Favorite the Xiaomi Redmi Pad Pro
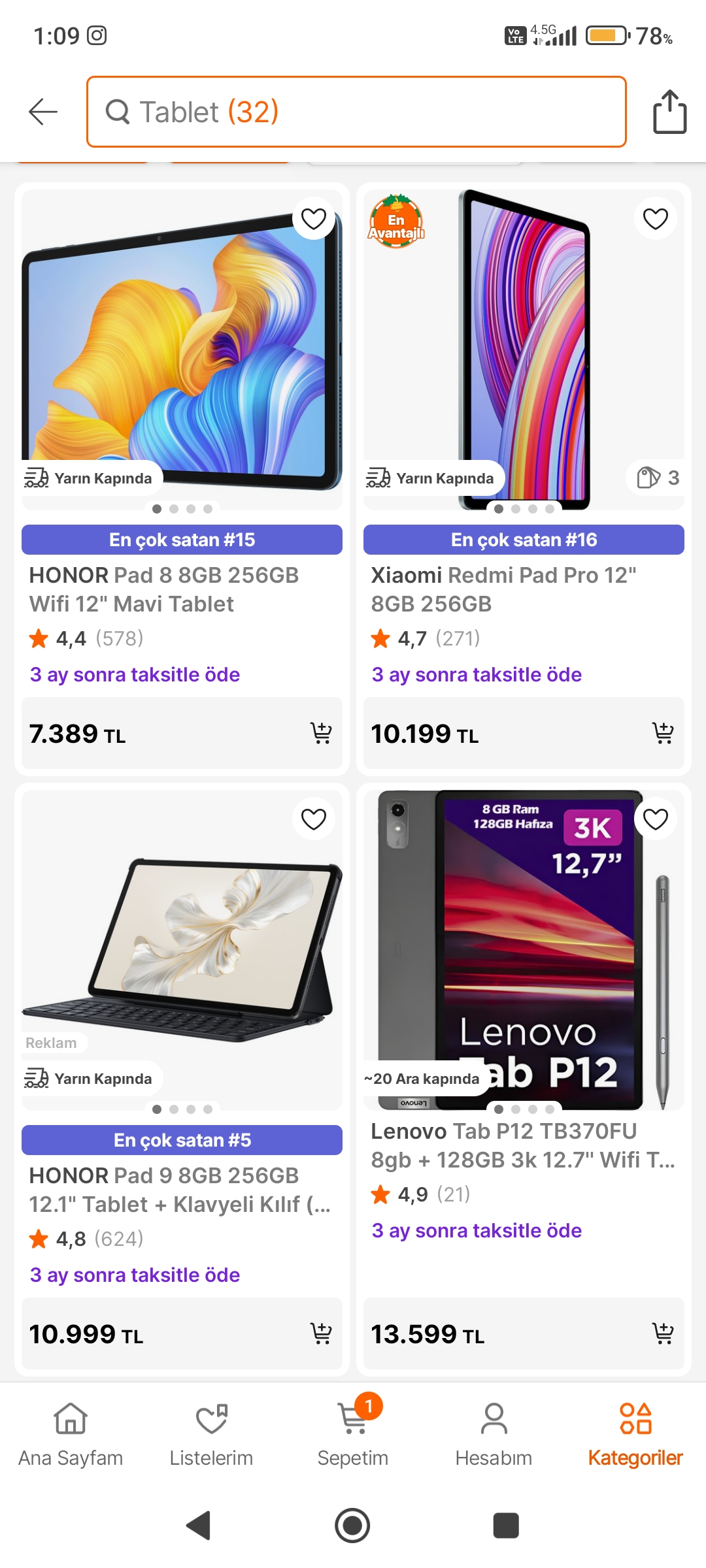The height and width of the screenshot is (1568, 706). point(655,219)
